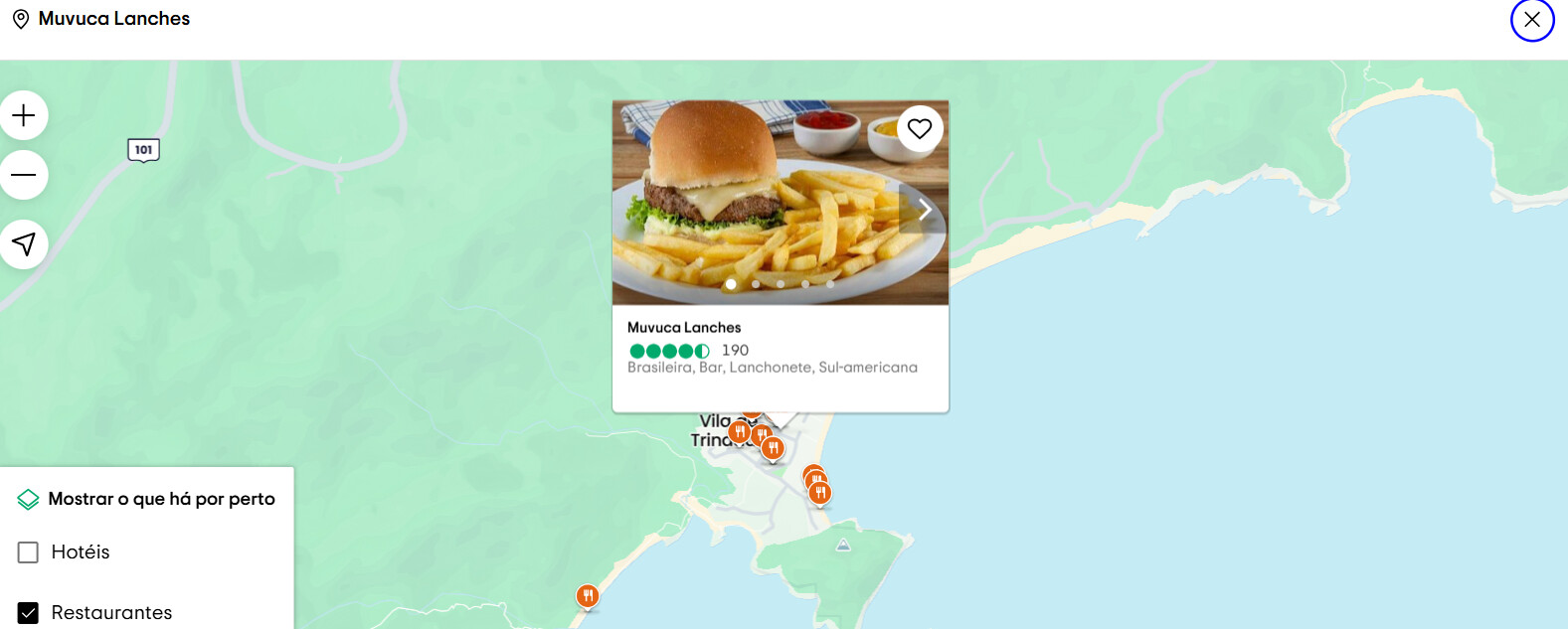Select the restaurant pin on the southwest beach
Screen dimensions: 1568x629
(x=588, y=596)
